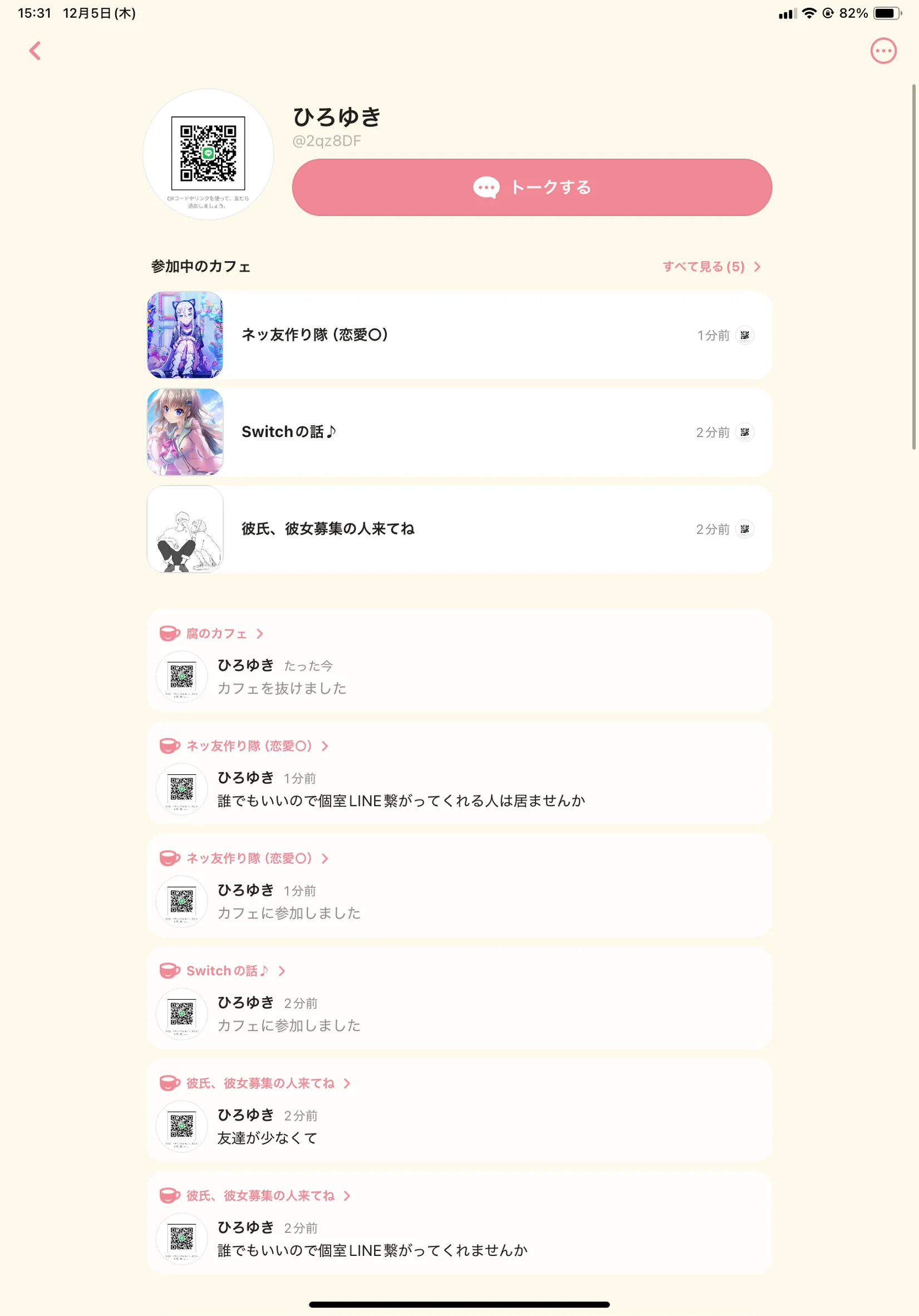Enlarge ひろゆき's profile picture

click(x=208, y=154)
